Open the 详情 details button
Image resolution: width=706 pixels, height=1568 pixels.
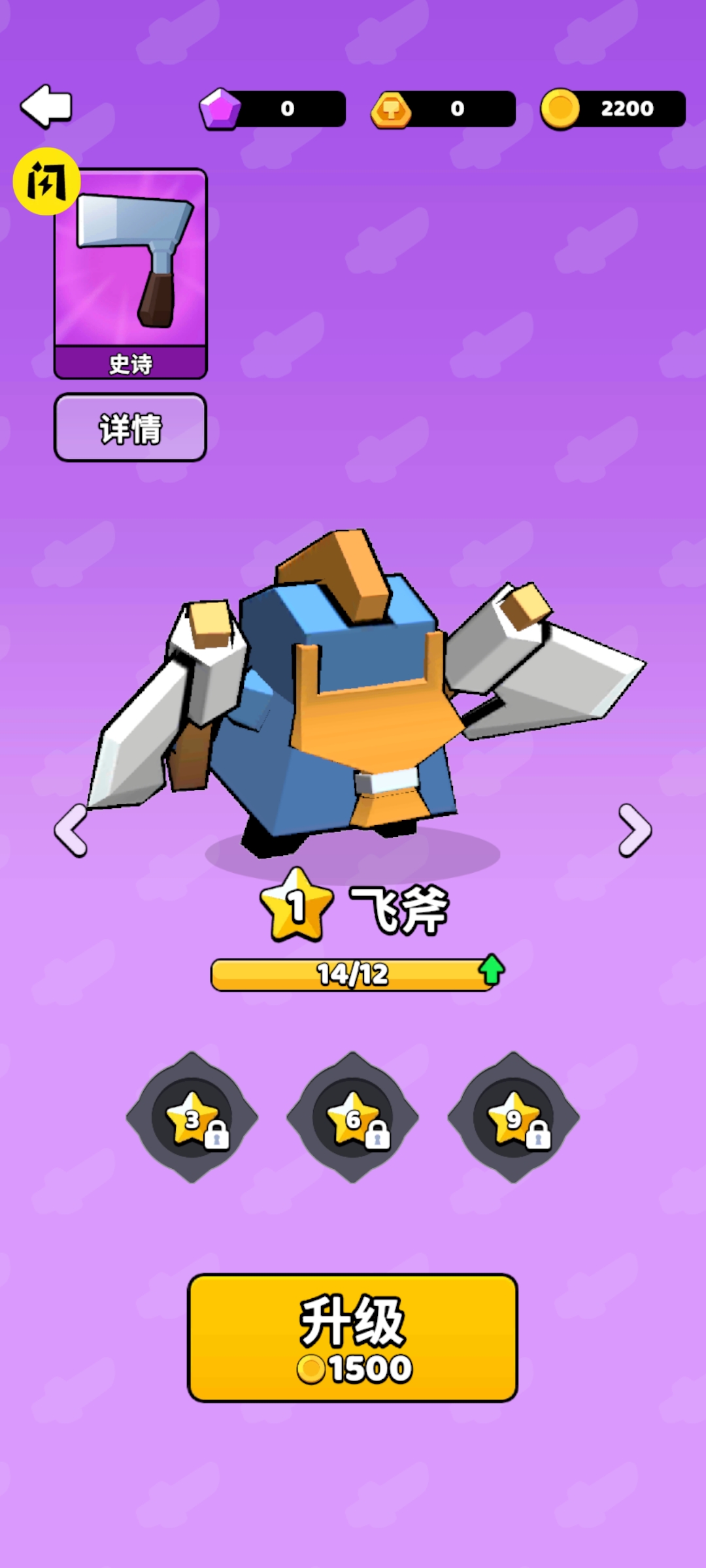pos(130,428)
